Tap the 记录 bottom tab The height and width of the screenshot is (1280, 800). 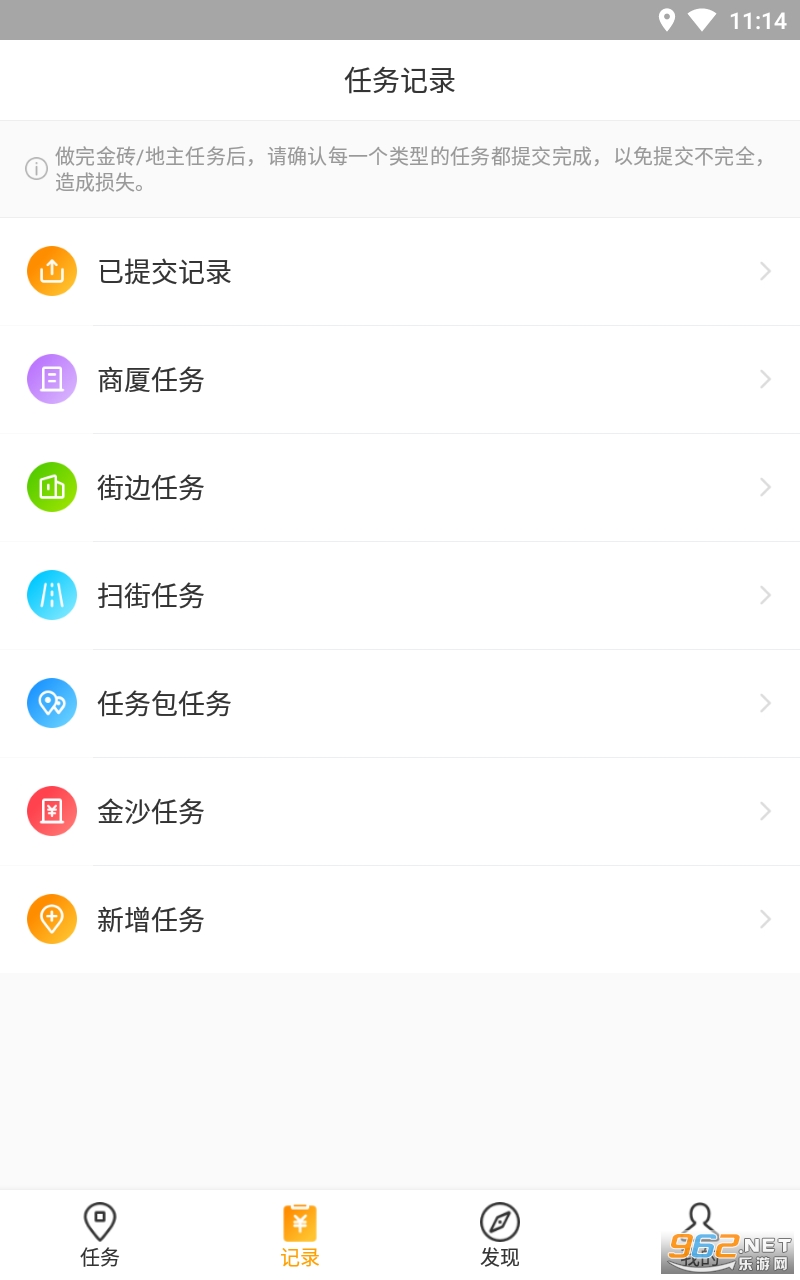point(300,1235)
